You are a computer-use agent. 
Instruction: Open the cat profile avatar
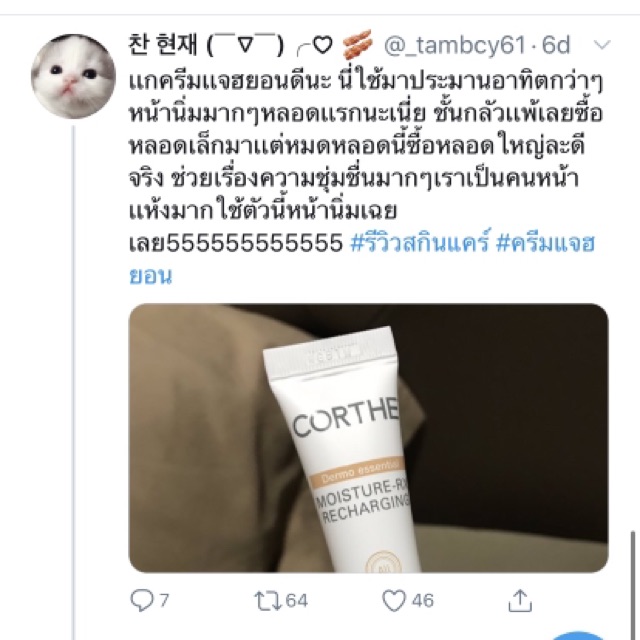click(x=73, y=76)
